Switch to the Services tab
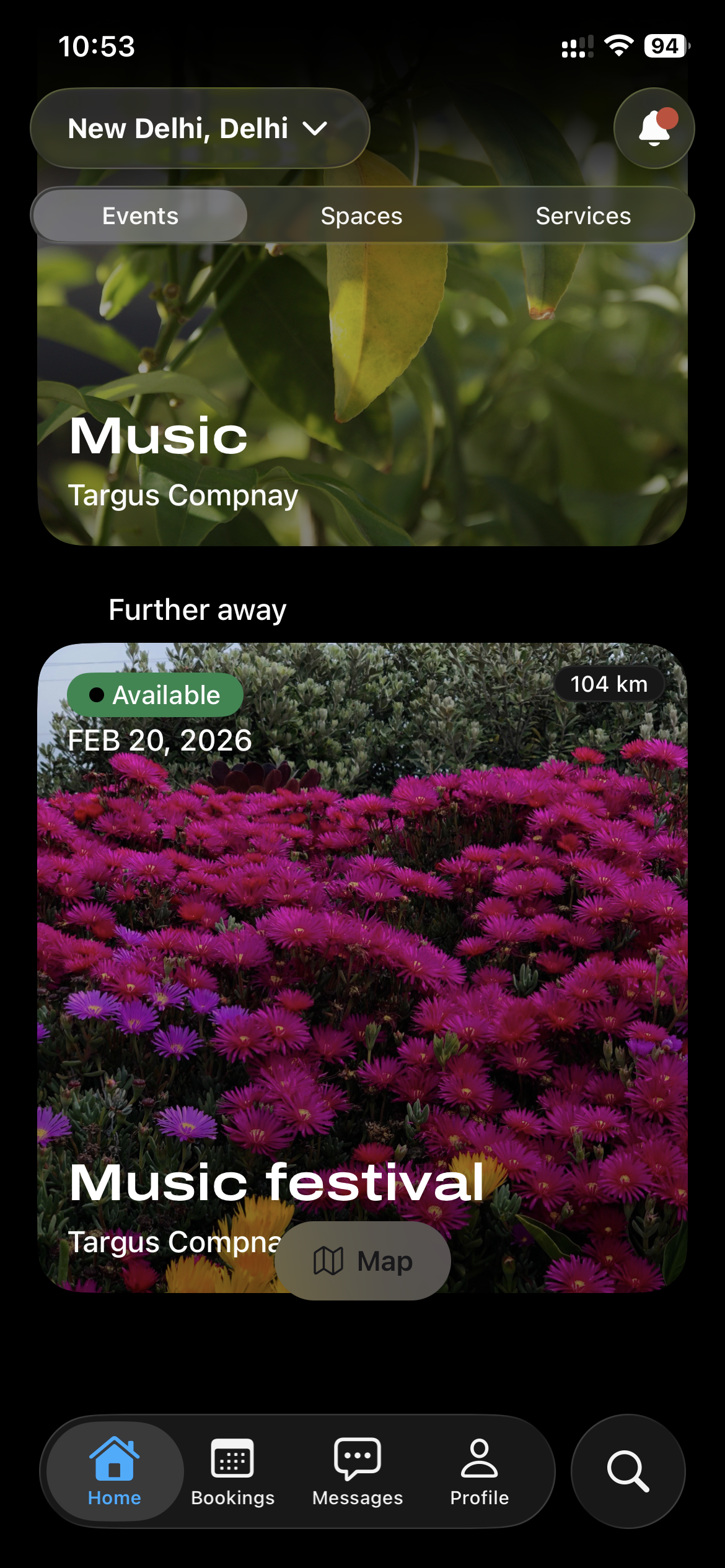725x1568 pixels. [583, 215]
